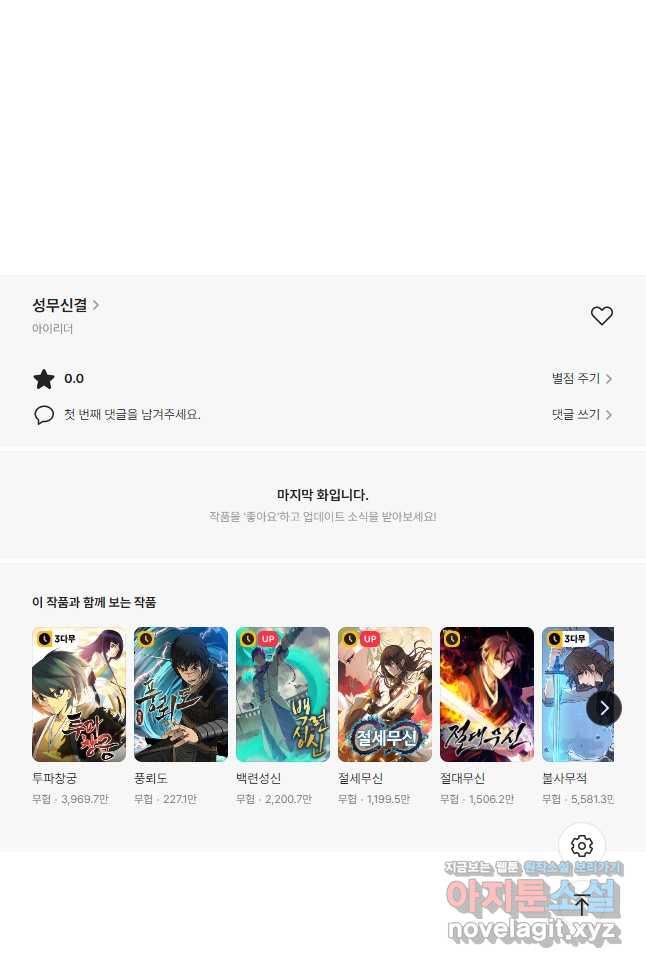Open the 성무신결 title page

pos(65,305)
